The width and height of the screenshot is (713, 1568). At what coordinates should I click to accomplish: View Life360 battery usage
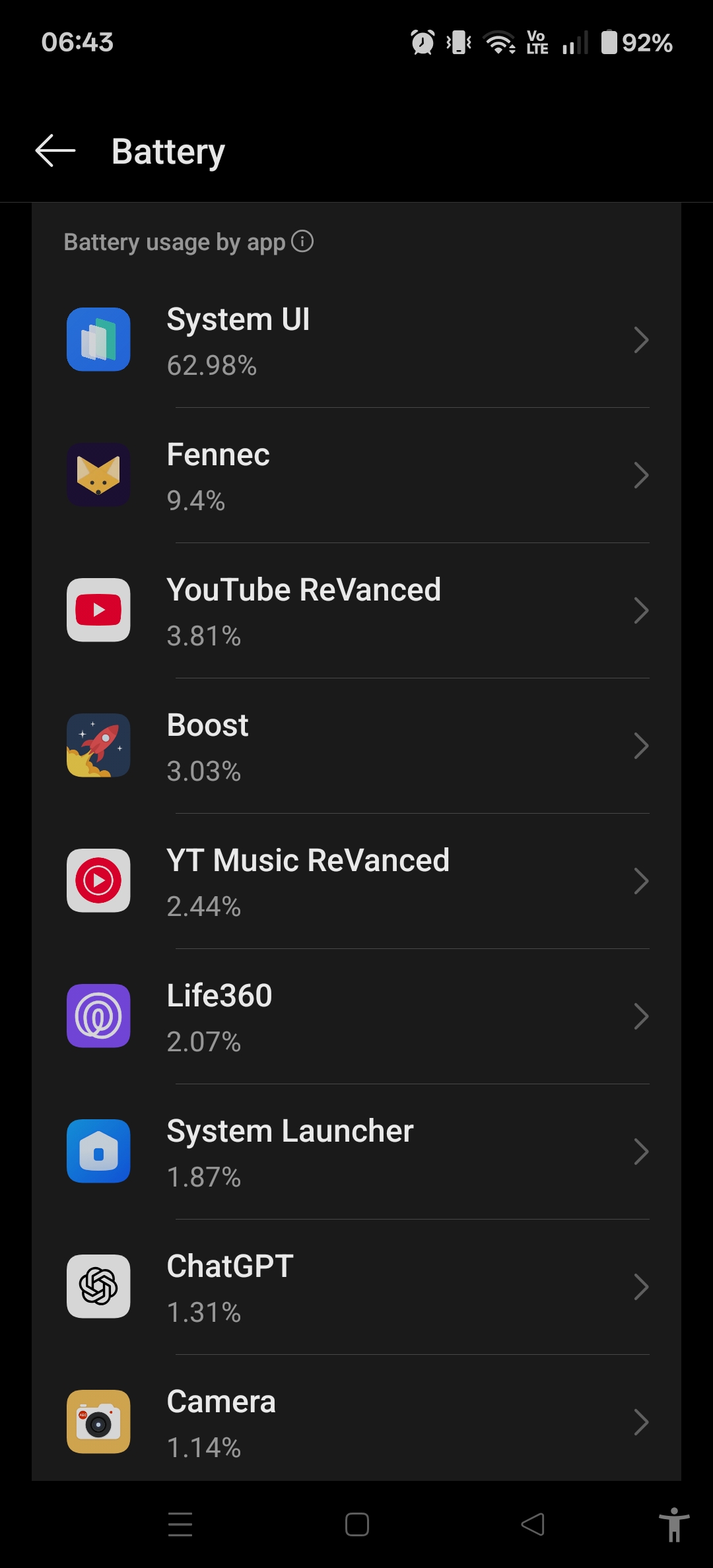point(356,1017)
